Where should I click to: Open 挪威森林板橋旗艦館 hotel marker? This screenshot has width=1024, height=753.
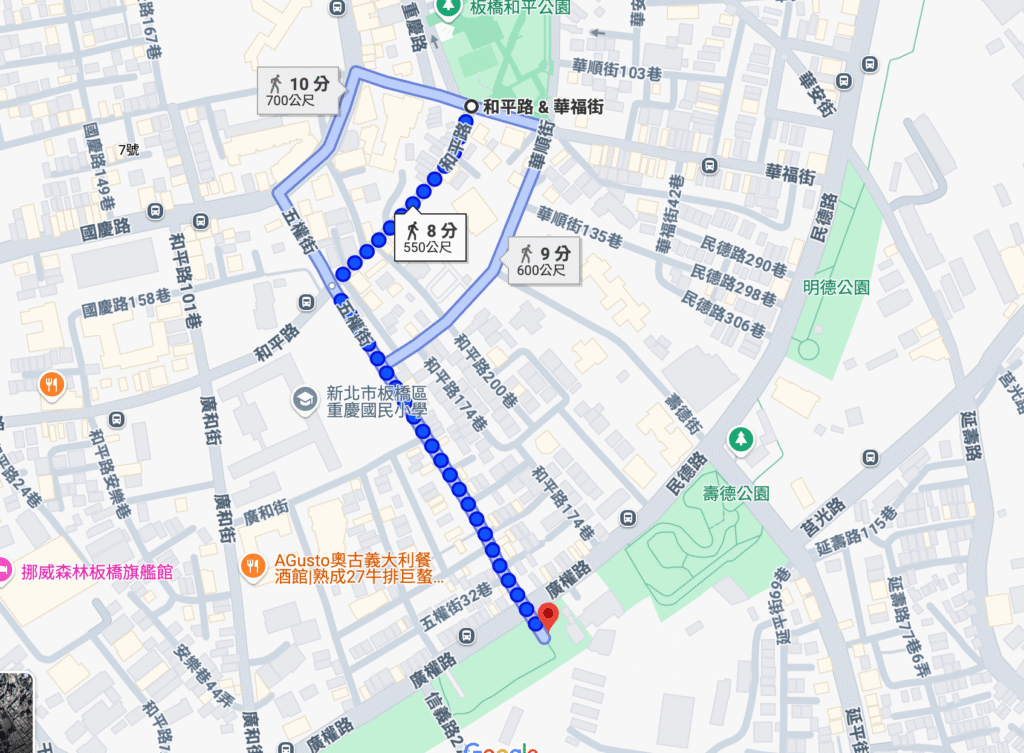4,571
